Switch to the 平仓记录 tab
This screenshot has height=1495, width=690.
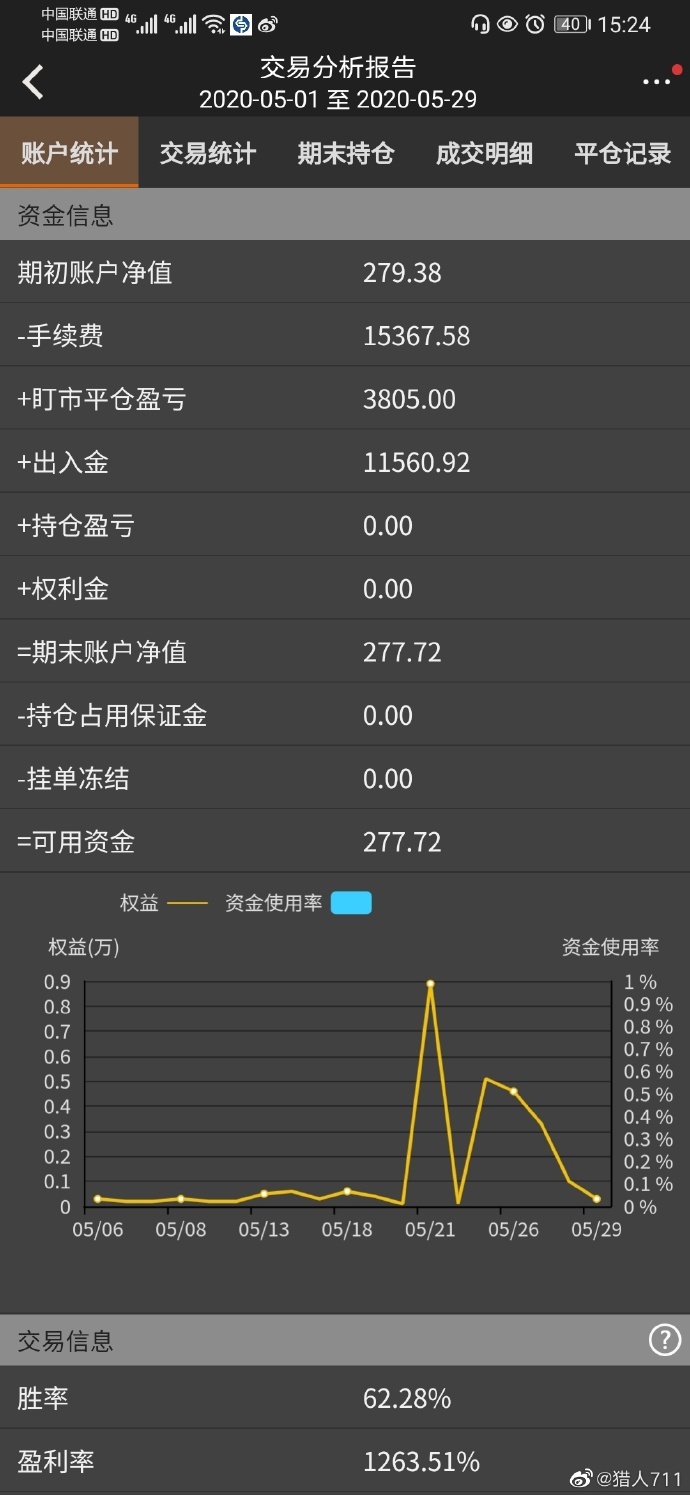tap(622, 153)
